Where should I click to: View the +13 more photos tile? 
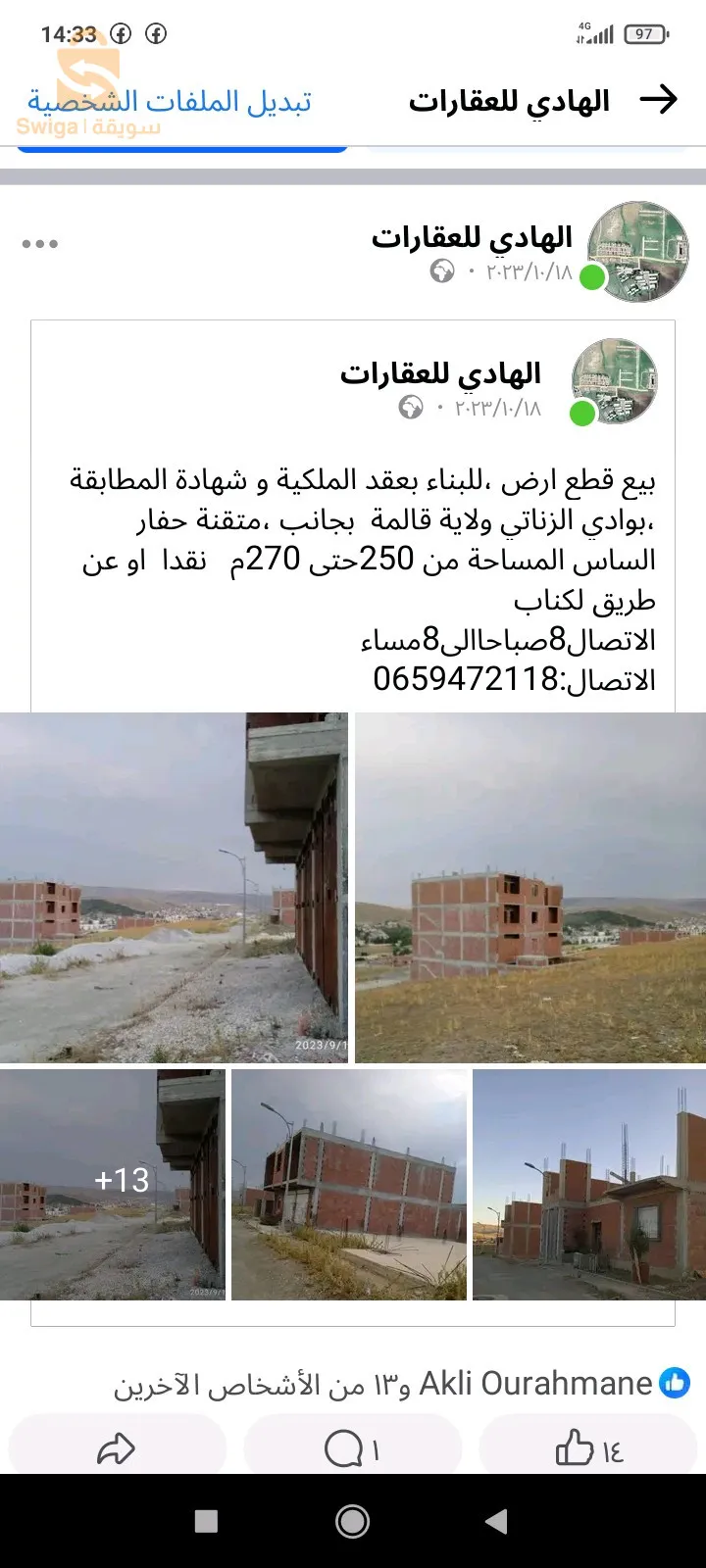point(113,1184)
